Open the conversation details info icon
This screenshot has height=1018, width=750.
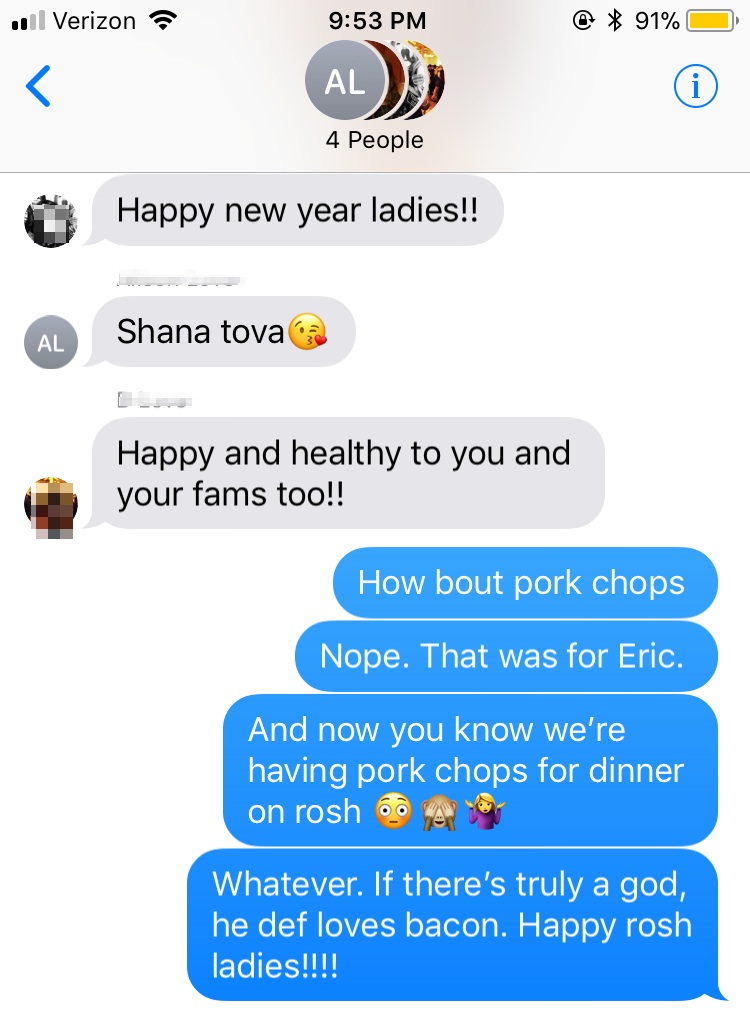click(x=696, y=88)
